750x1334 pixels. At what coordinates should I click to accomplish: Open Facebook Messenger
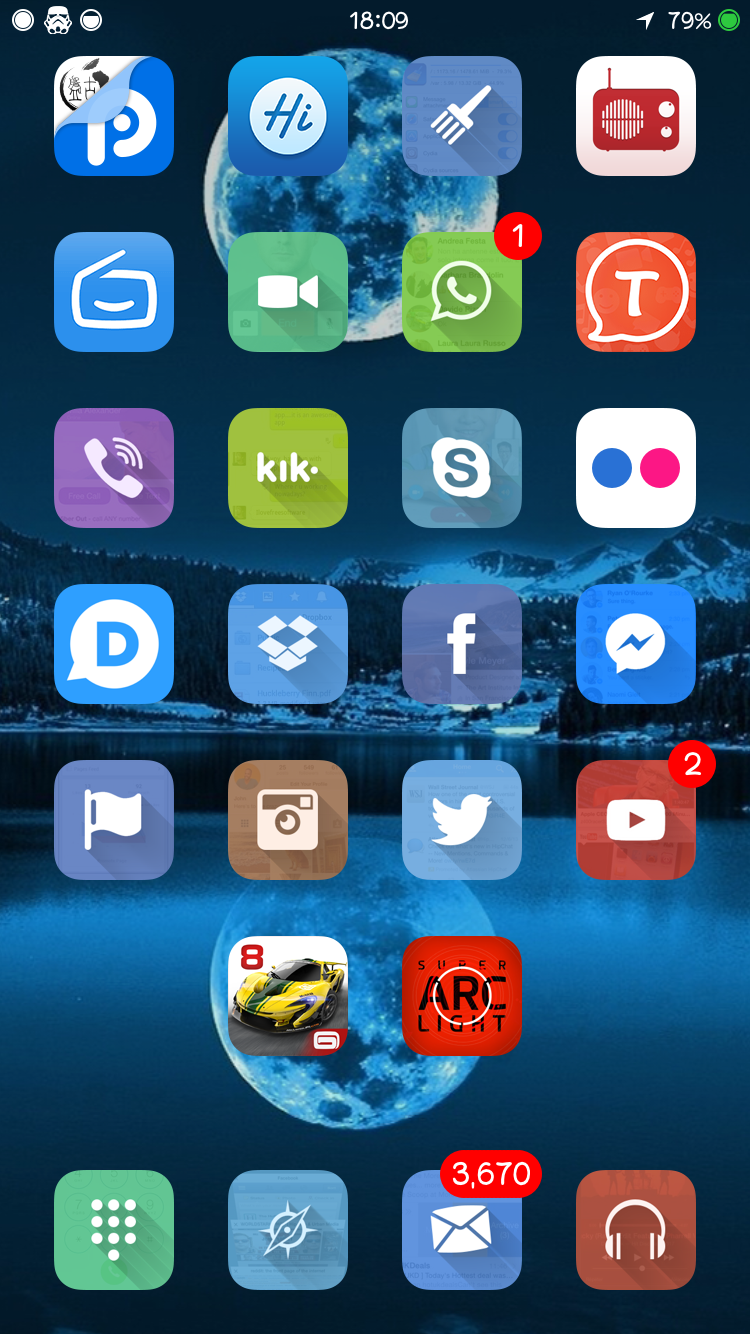point(635,644)
